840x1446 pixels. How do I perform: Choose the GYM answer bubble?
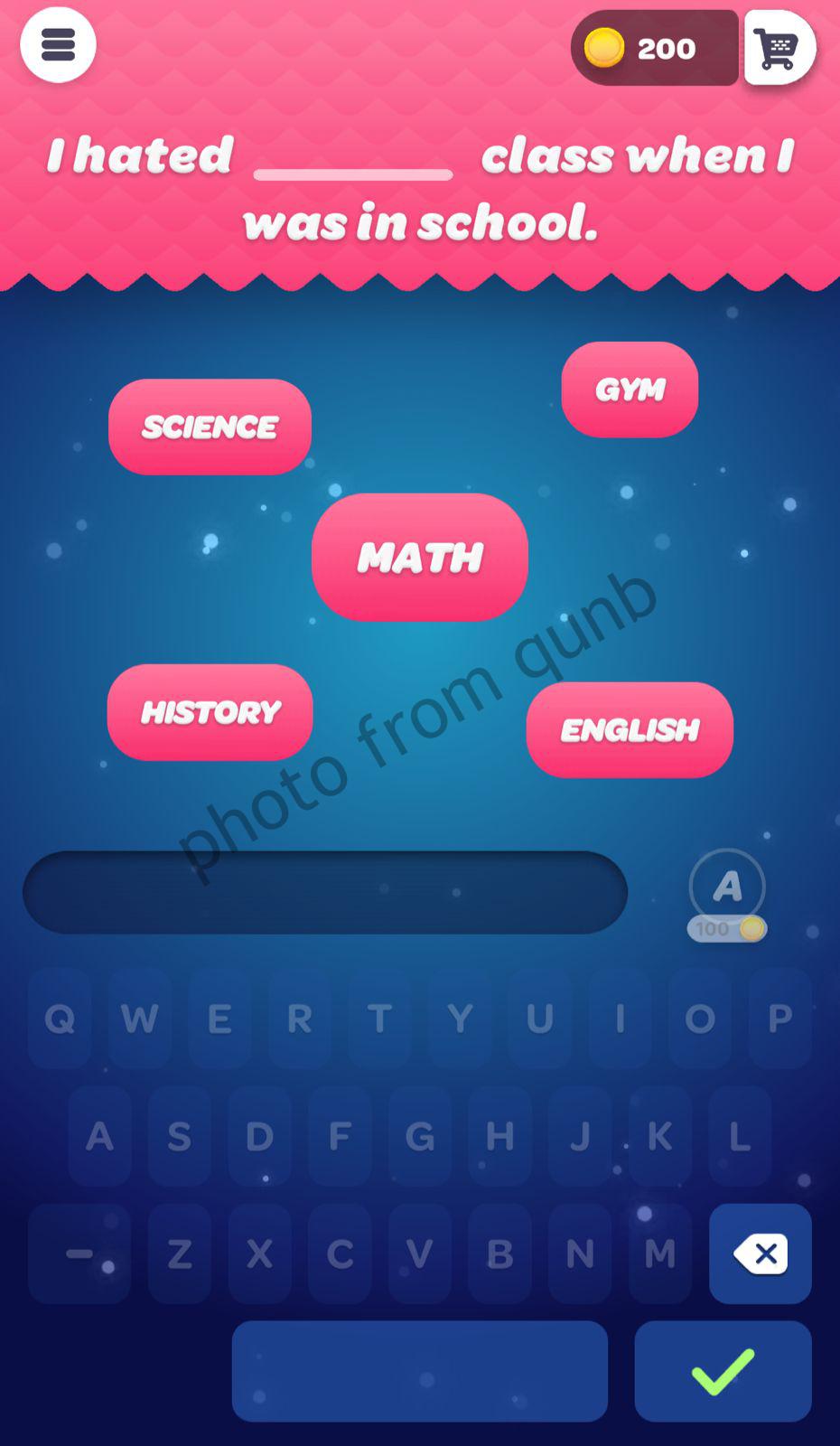pyautogui.click(x=630, y=390)
